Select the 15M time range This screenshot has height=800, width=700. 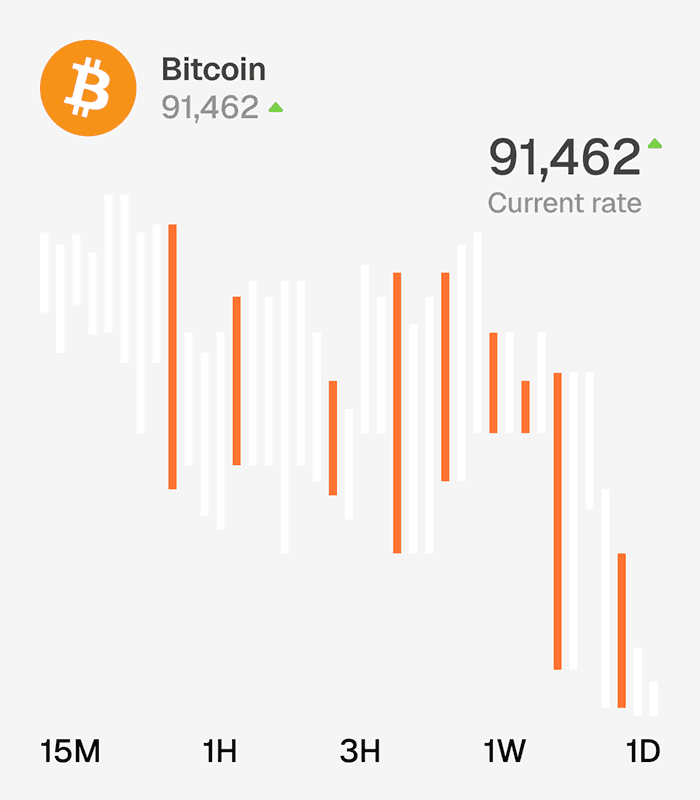70,751
